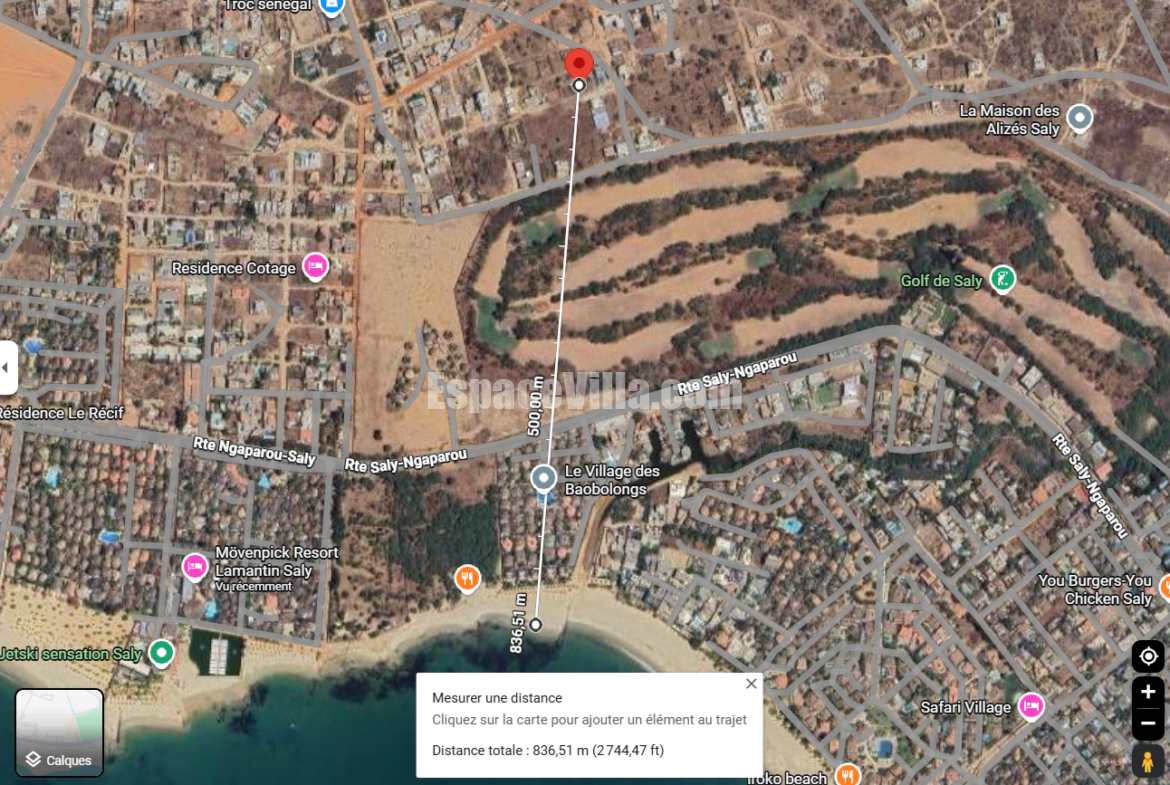Screen dimensions: 1170x785
Task: Tap the restaurant pin by the beach
Action: [467, 578]
